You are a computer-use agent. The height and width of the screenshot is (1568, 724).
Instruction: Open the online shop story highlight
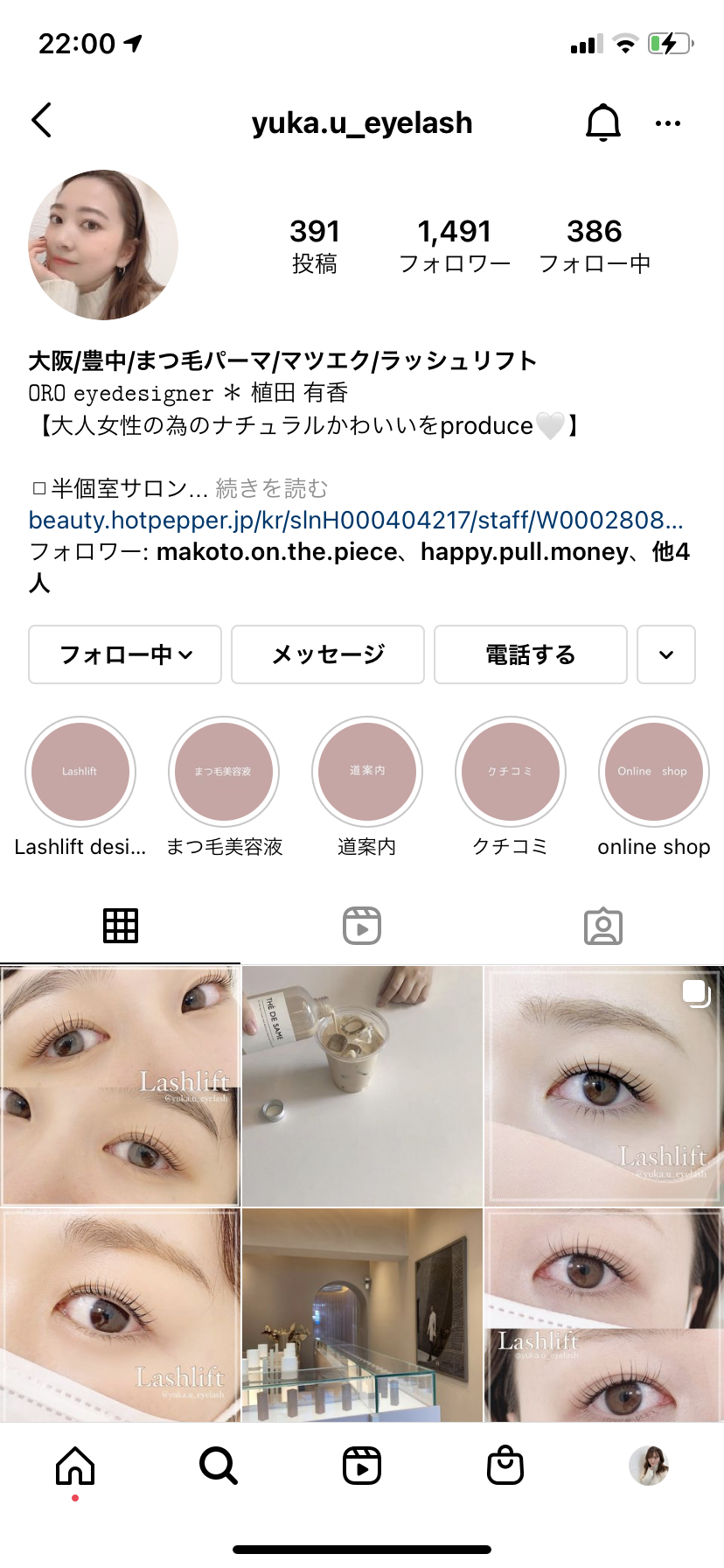tap(654, 787)
